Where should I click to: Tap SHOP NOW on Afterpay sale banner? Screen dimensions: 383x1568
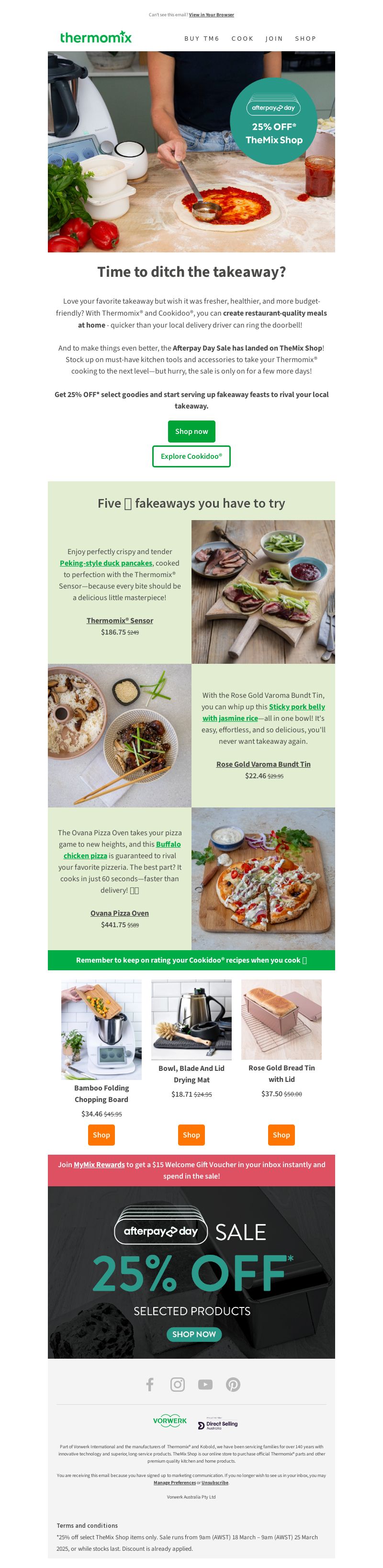[x=193, y=1334]
